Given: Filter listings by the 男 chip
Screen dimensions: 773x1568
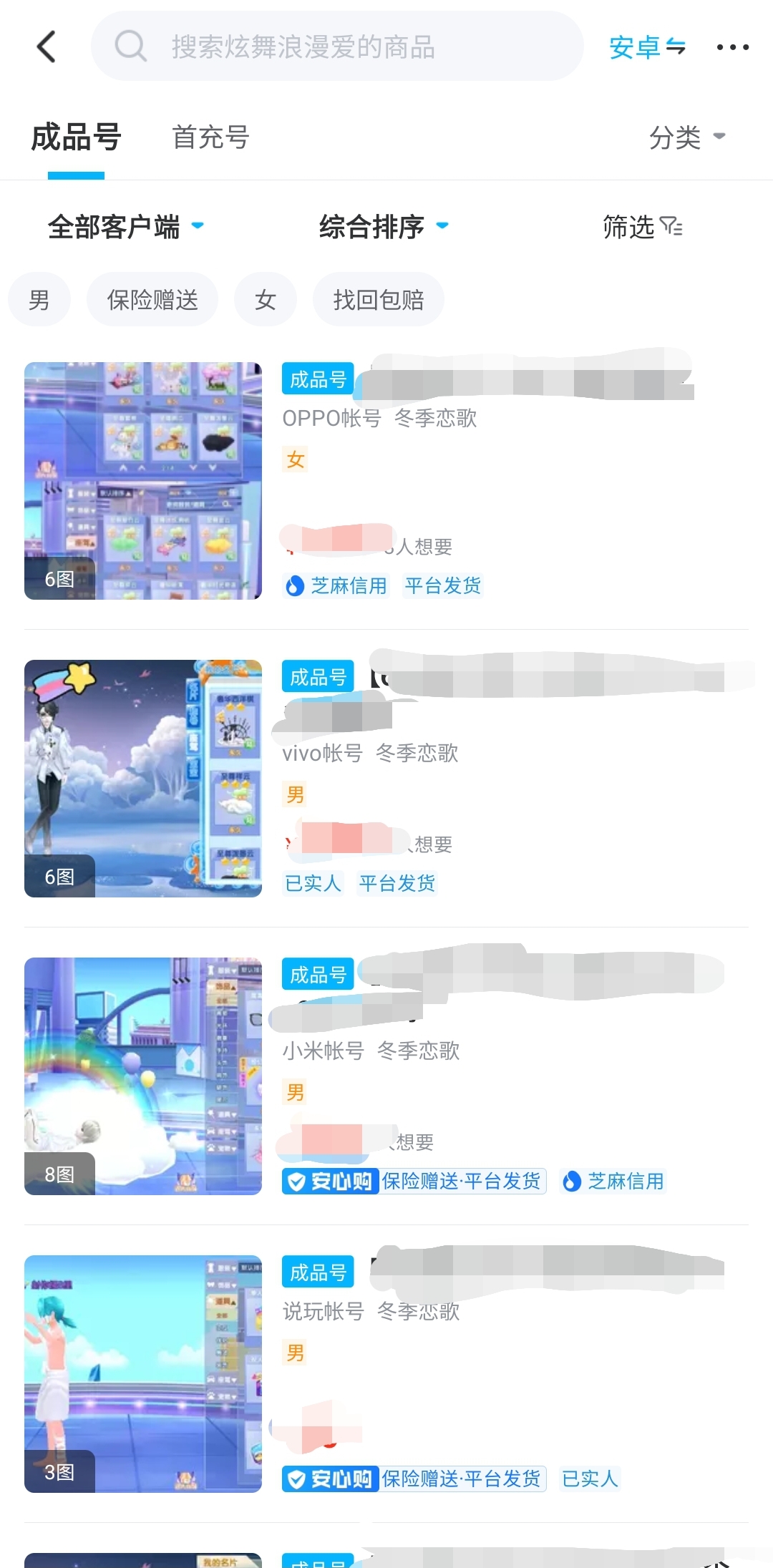Looking at the screenshot, I should pyautogui.click(x=39, y=300).
